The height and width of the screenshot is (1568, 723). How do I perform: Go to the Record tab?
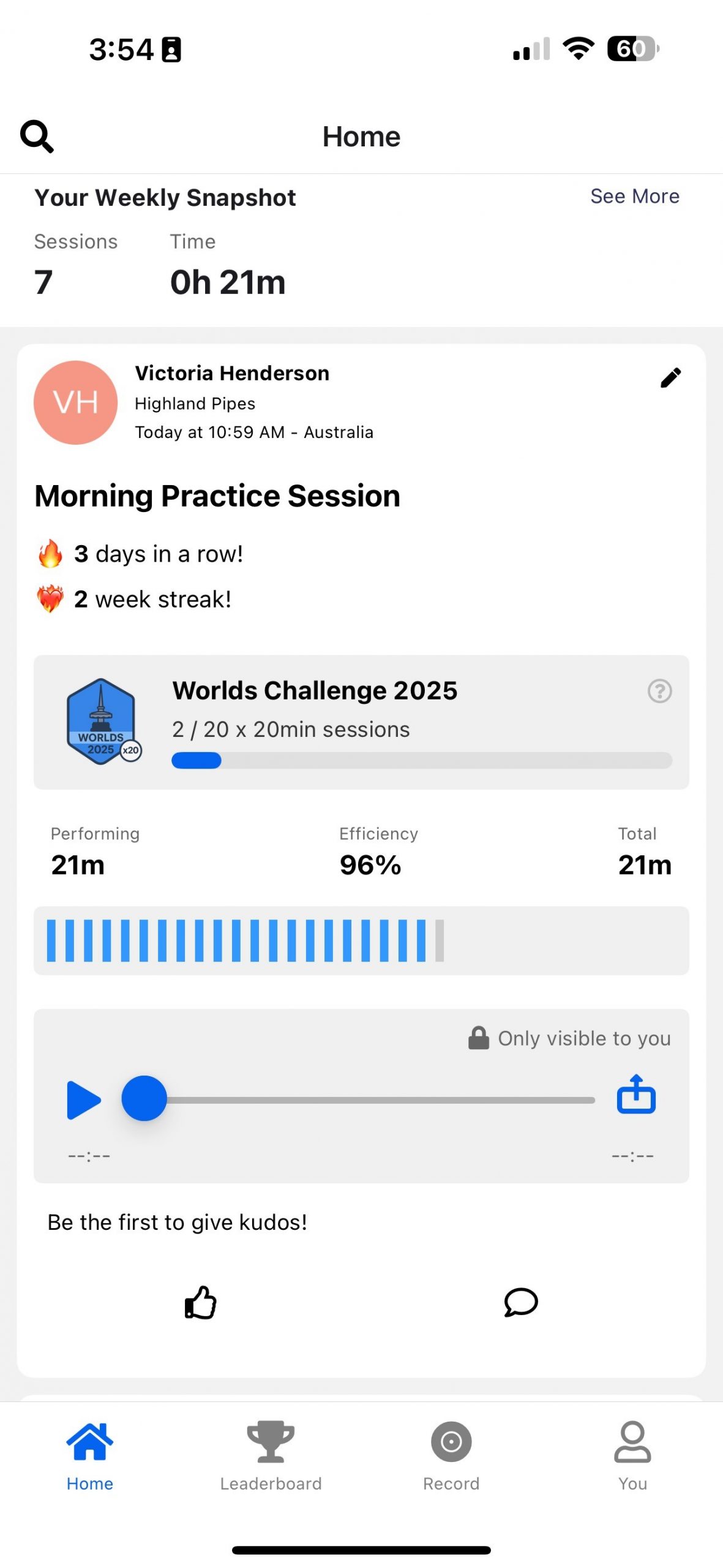click(x=451, y=1456)
